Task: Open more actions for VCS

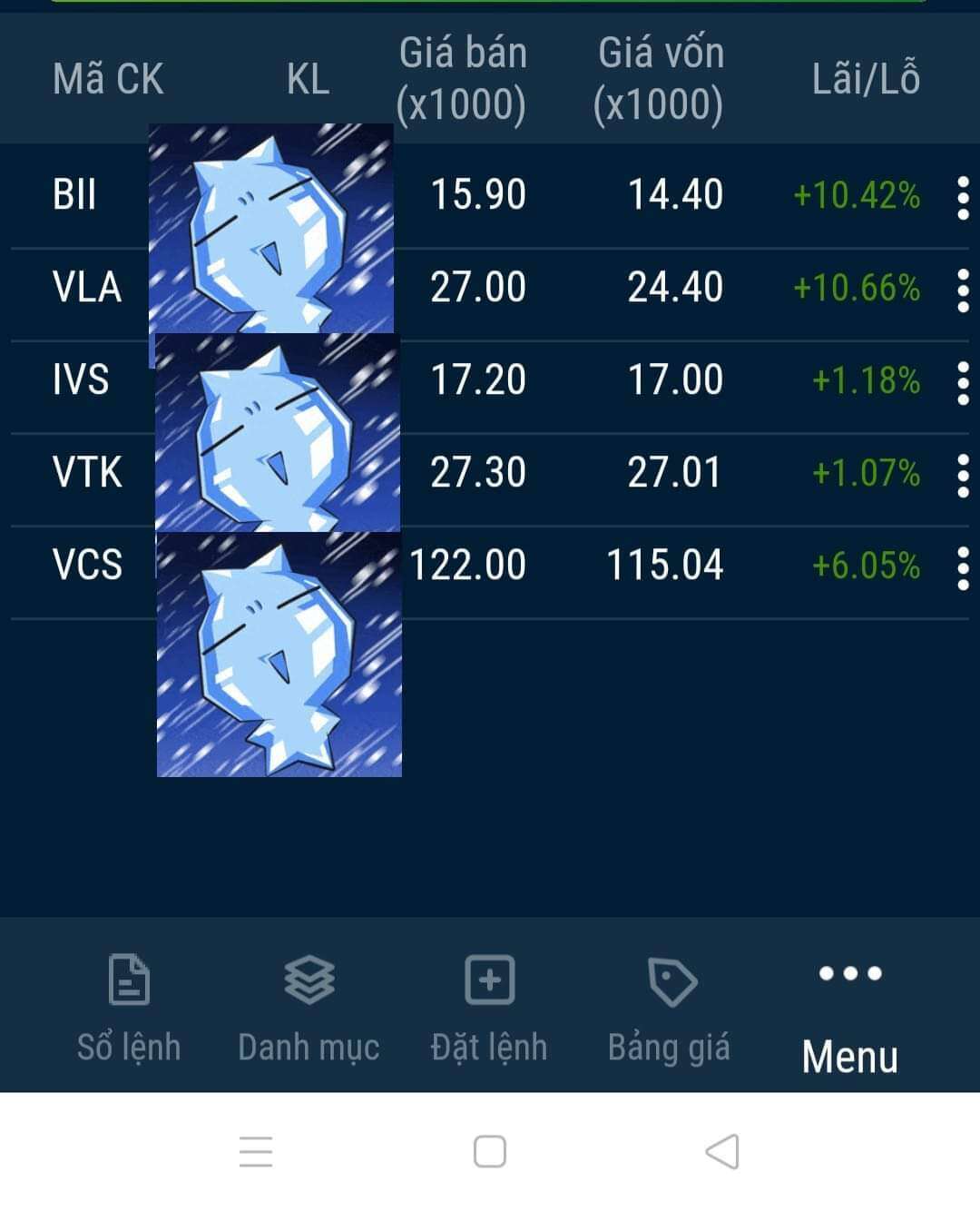Action: [x=963, y=567]
